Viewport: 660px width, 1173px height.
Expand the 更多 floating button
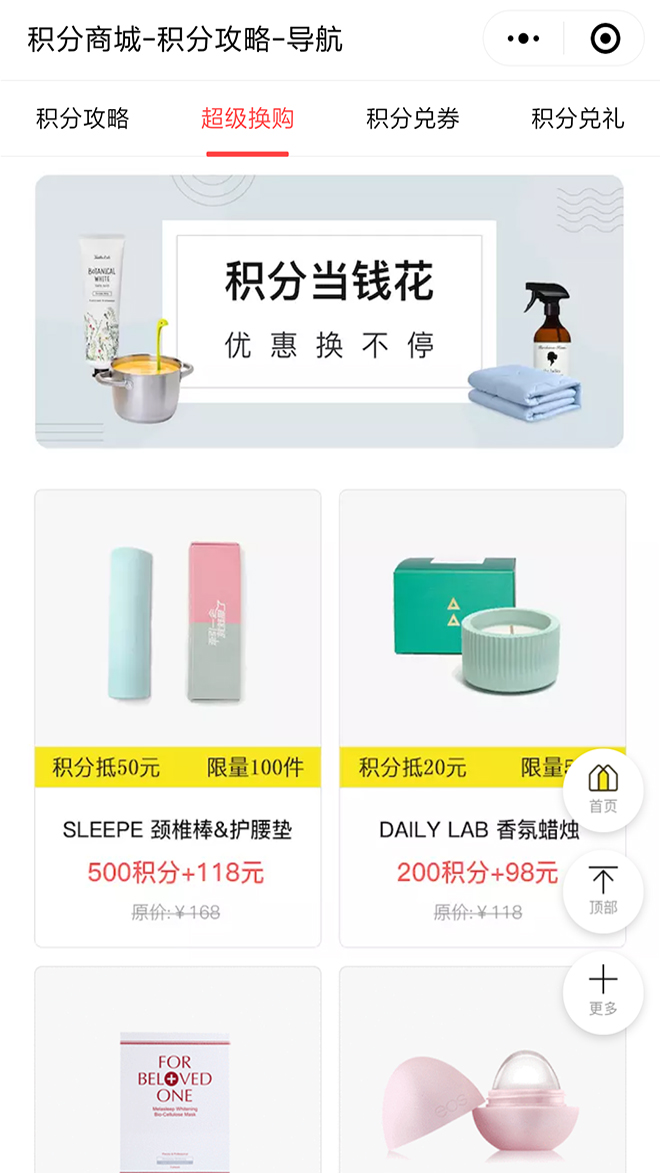tap(603, 991)
